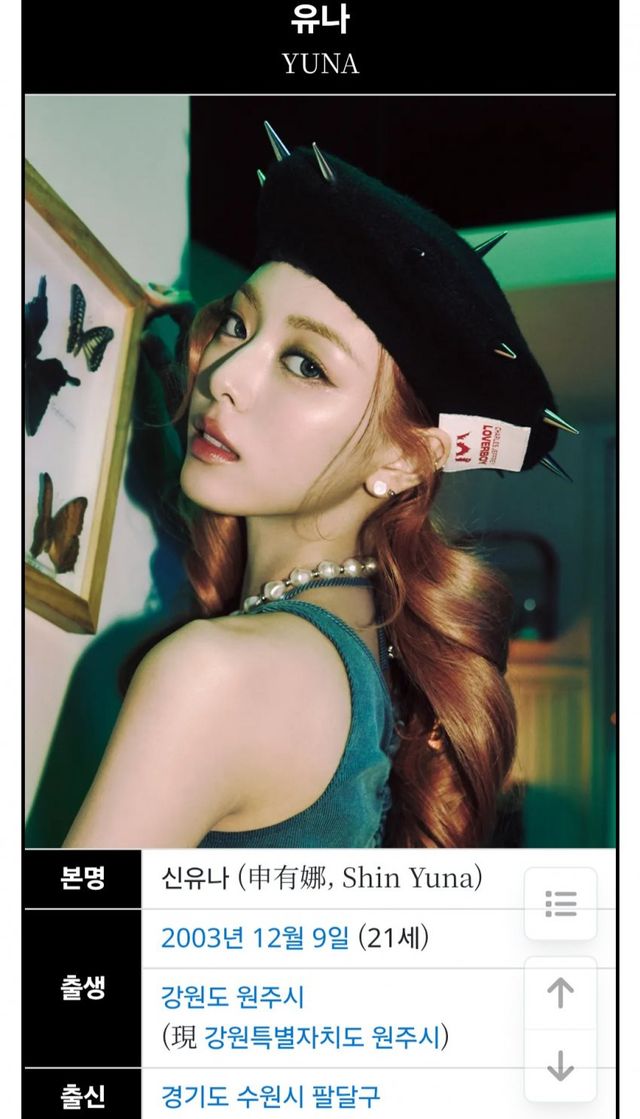This screenshot has width=640, height=1119.
Task: Open the 팔달구 link
Action: (348, 1095)
